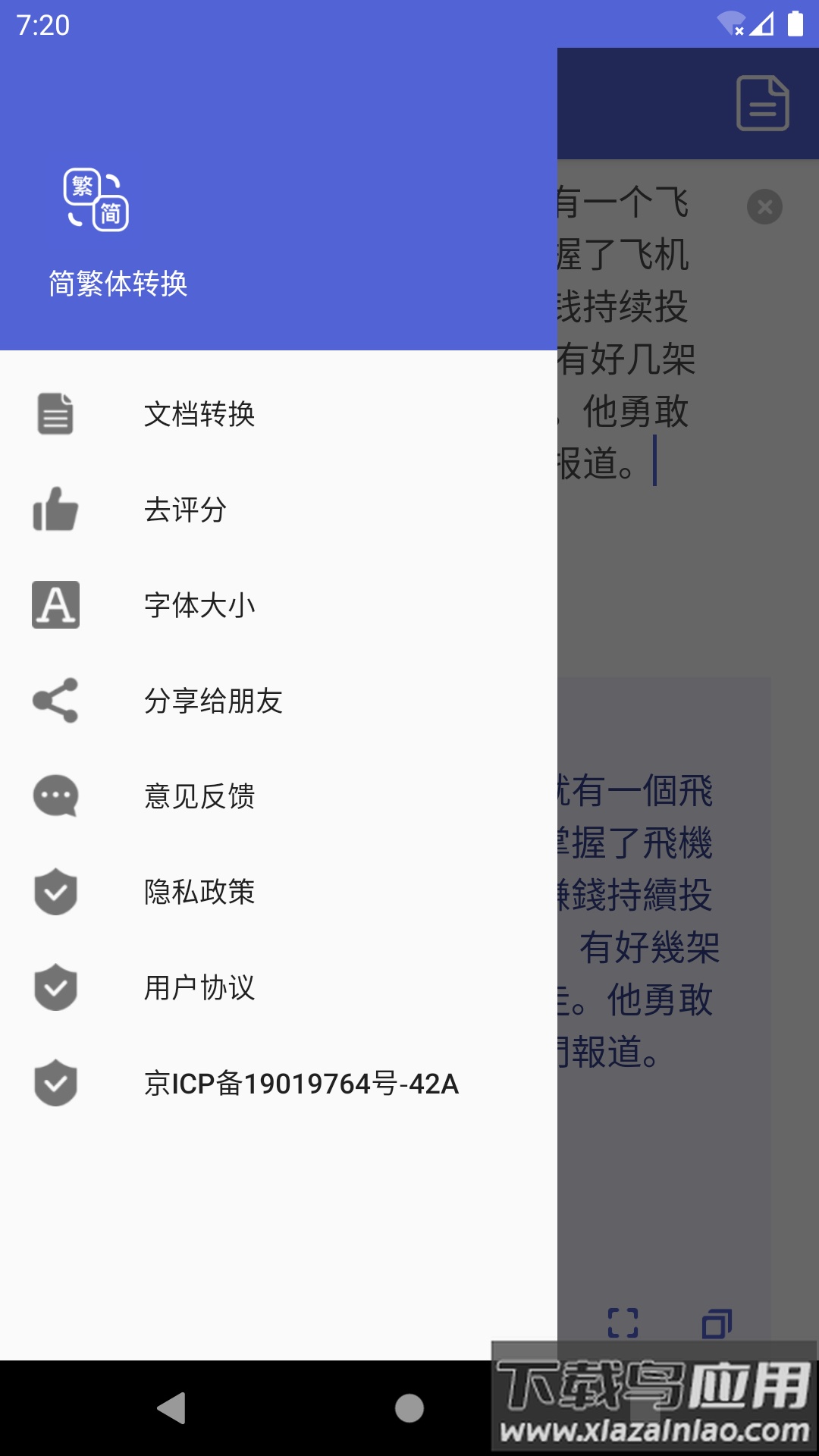Screen dimensions: 819x1456
Task: Select the 文档转换 menu entry
Action: point(200,413)
